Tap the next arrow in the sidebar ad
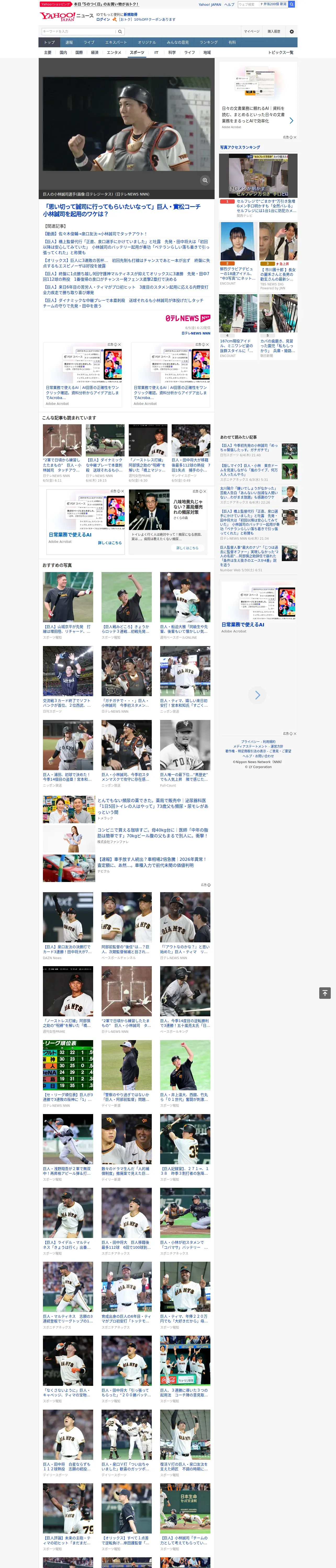This screenshot has height=1568, width=336. point(257,695)
